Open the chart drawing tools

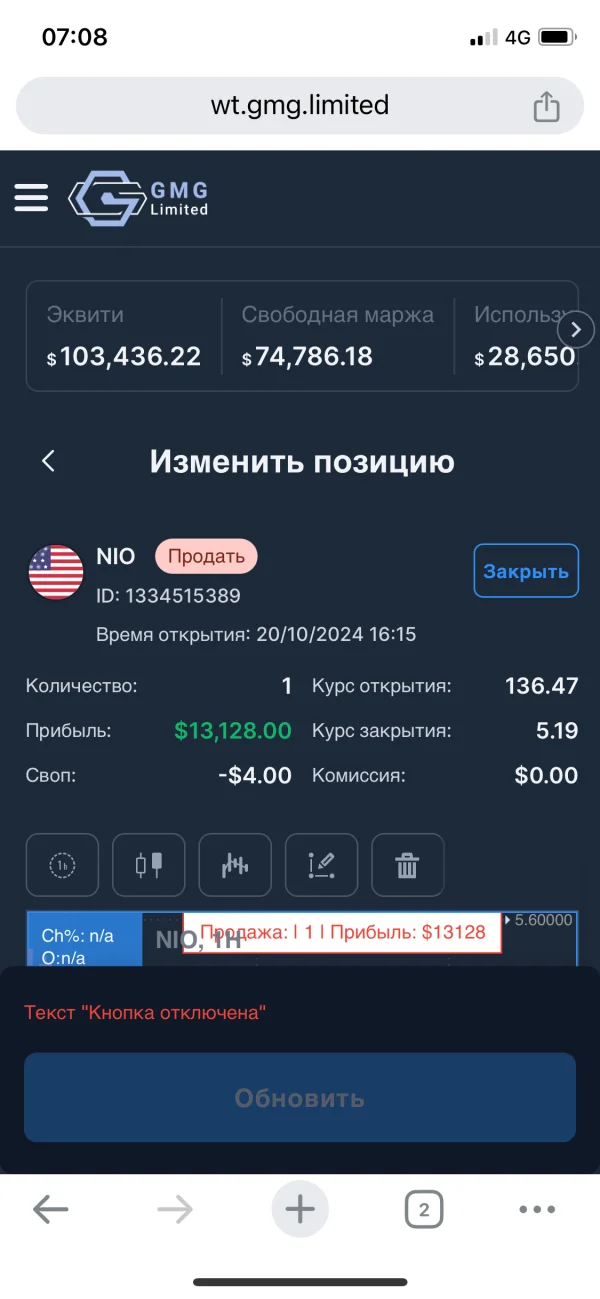[x=321, y=865]
